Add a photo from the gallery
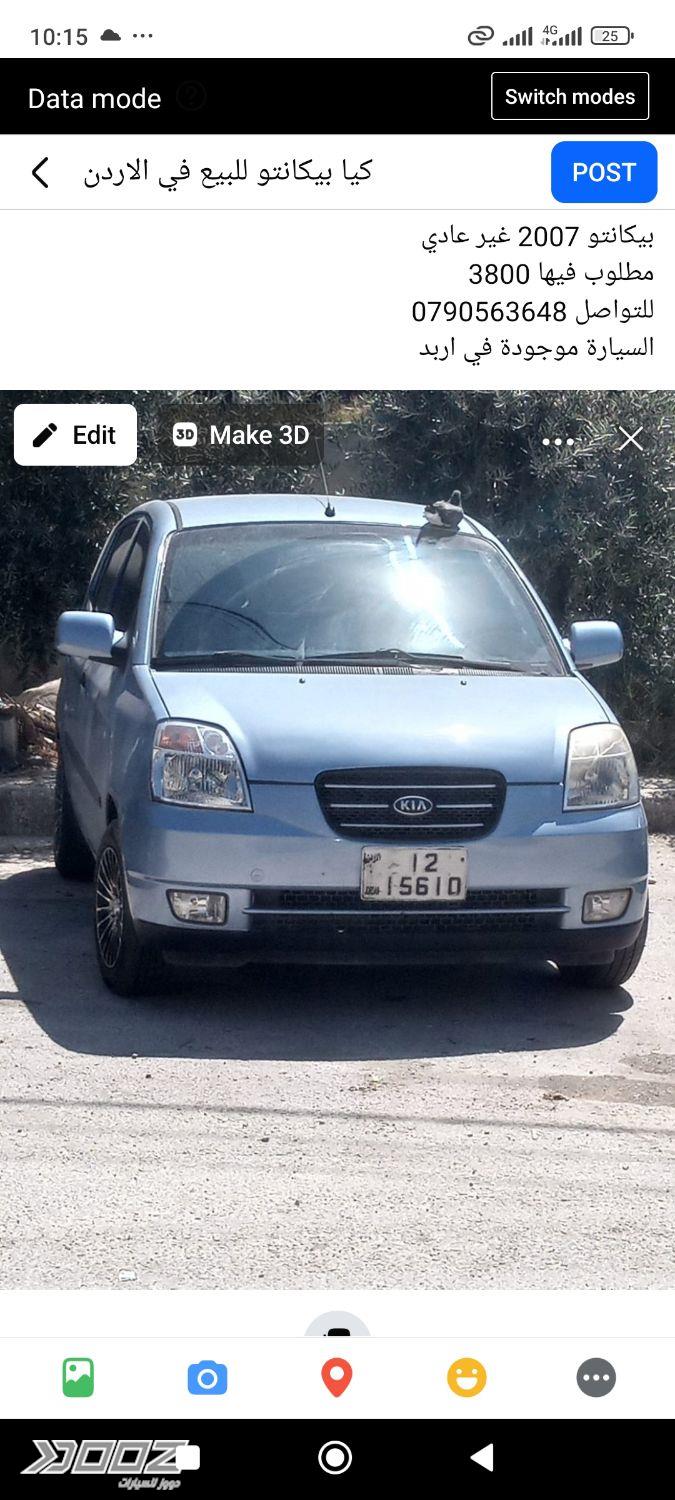Viewport: 675px width, 1500px height. tap(78, 1378)
